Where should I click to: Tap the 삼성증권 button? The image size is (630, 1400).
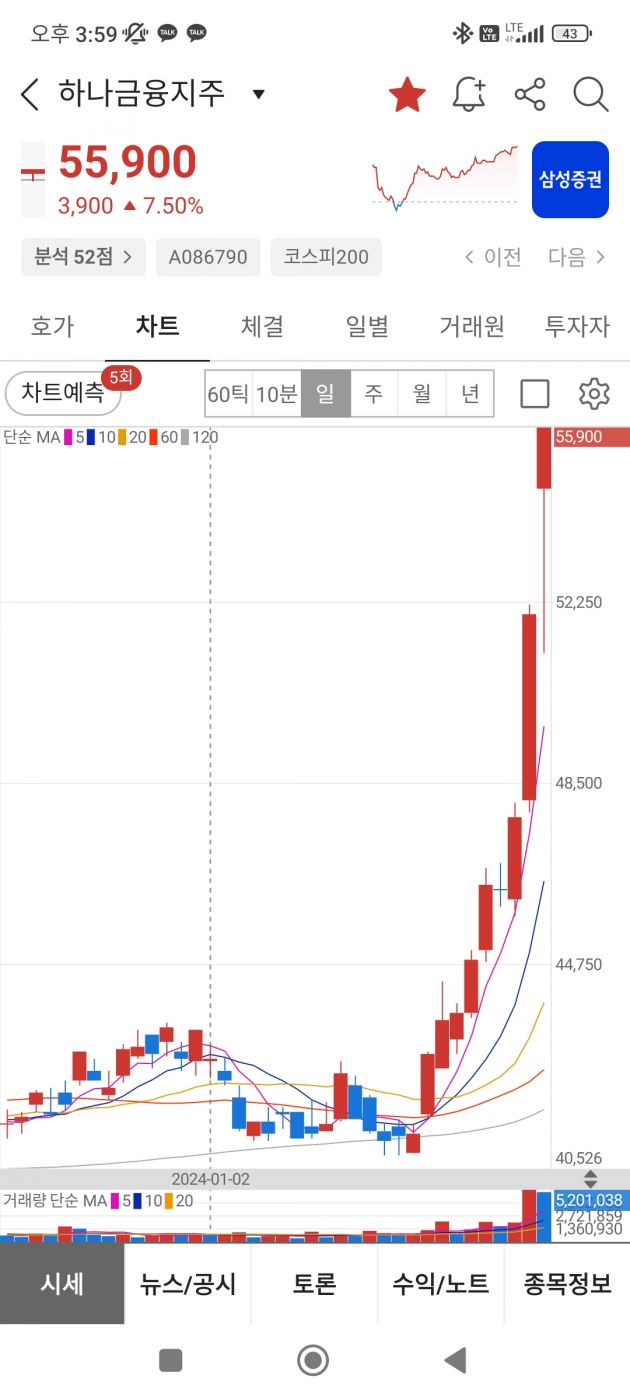(x=570, y=180)
